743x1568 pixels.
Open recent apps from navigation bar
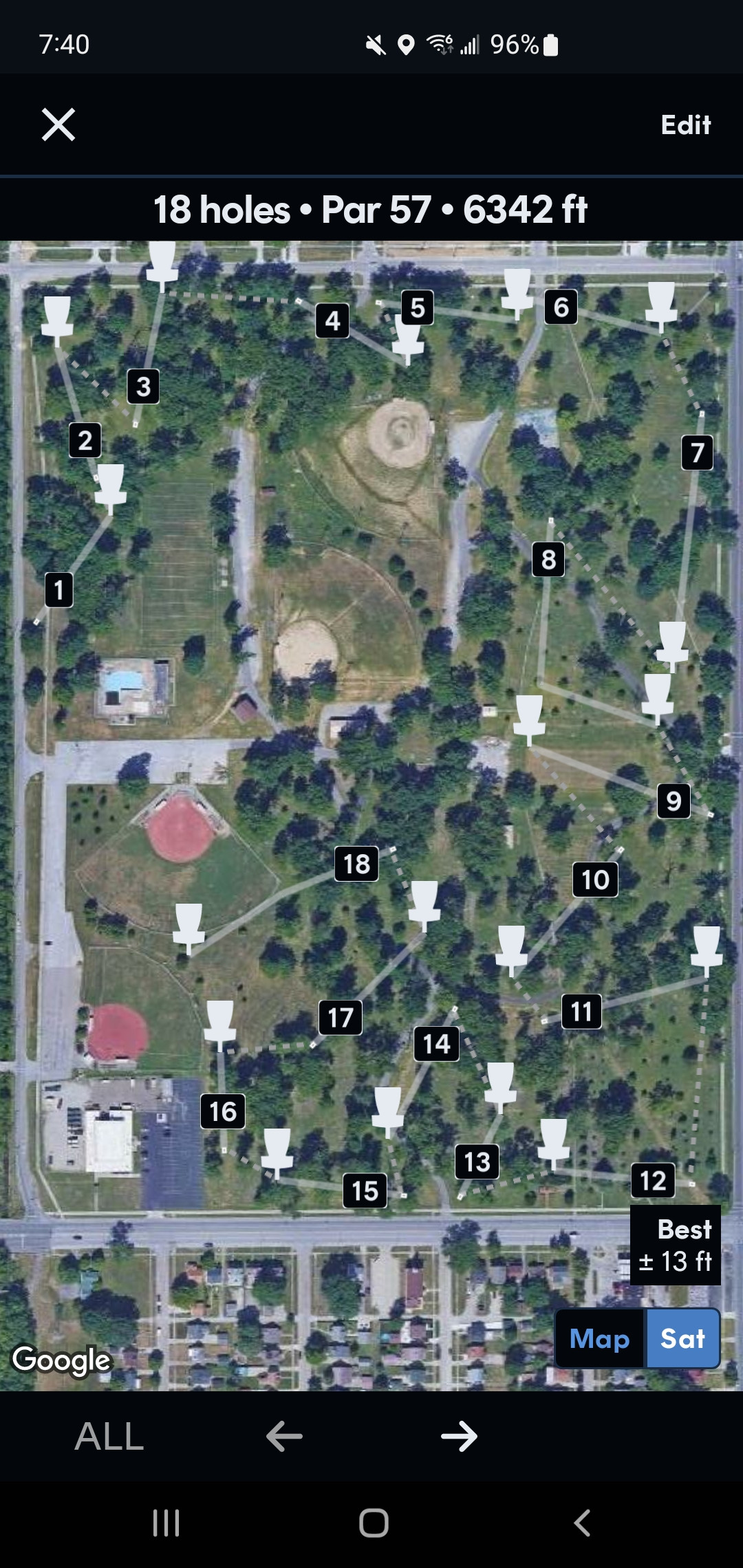(166, 1523)
